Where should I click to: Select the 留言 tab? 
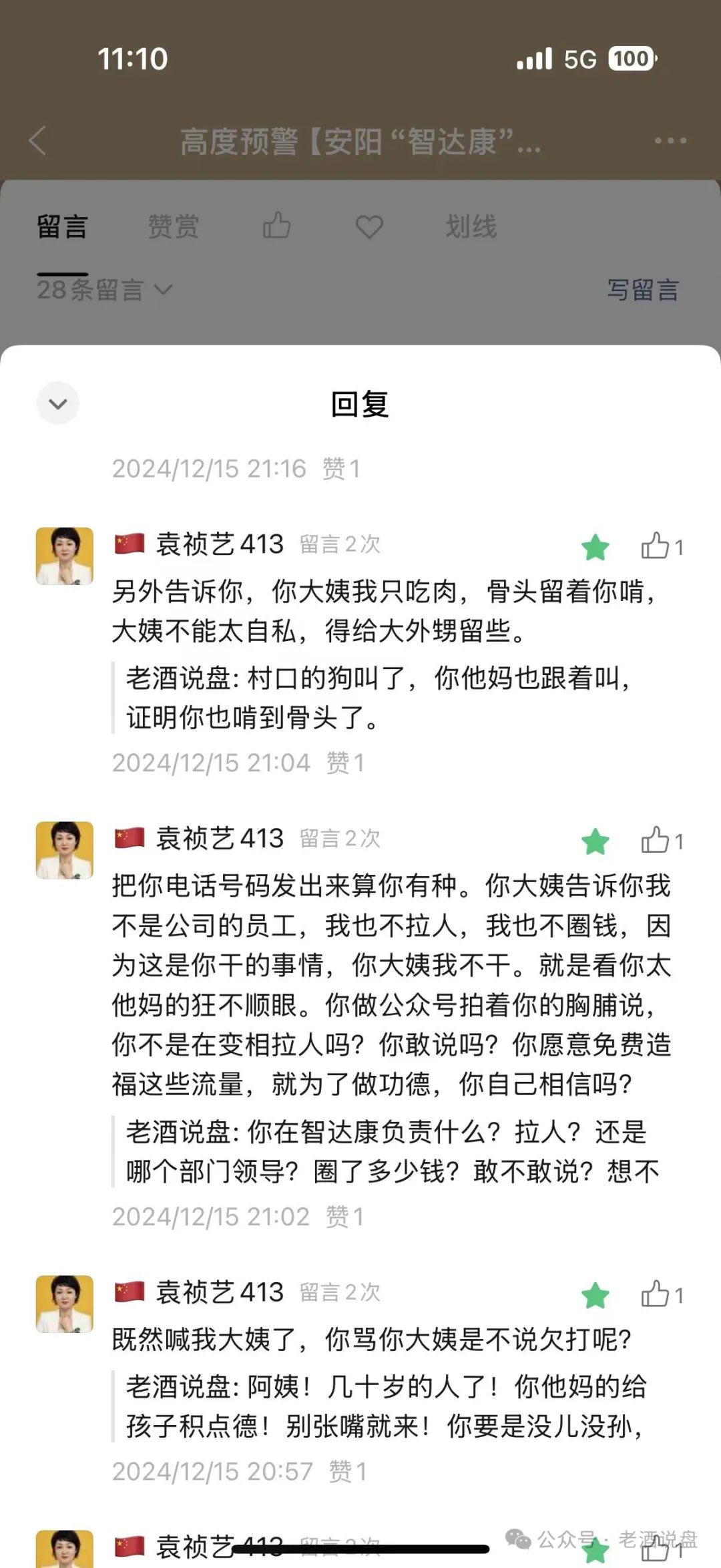(62, 226)
